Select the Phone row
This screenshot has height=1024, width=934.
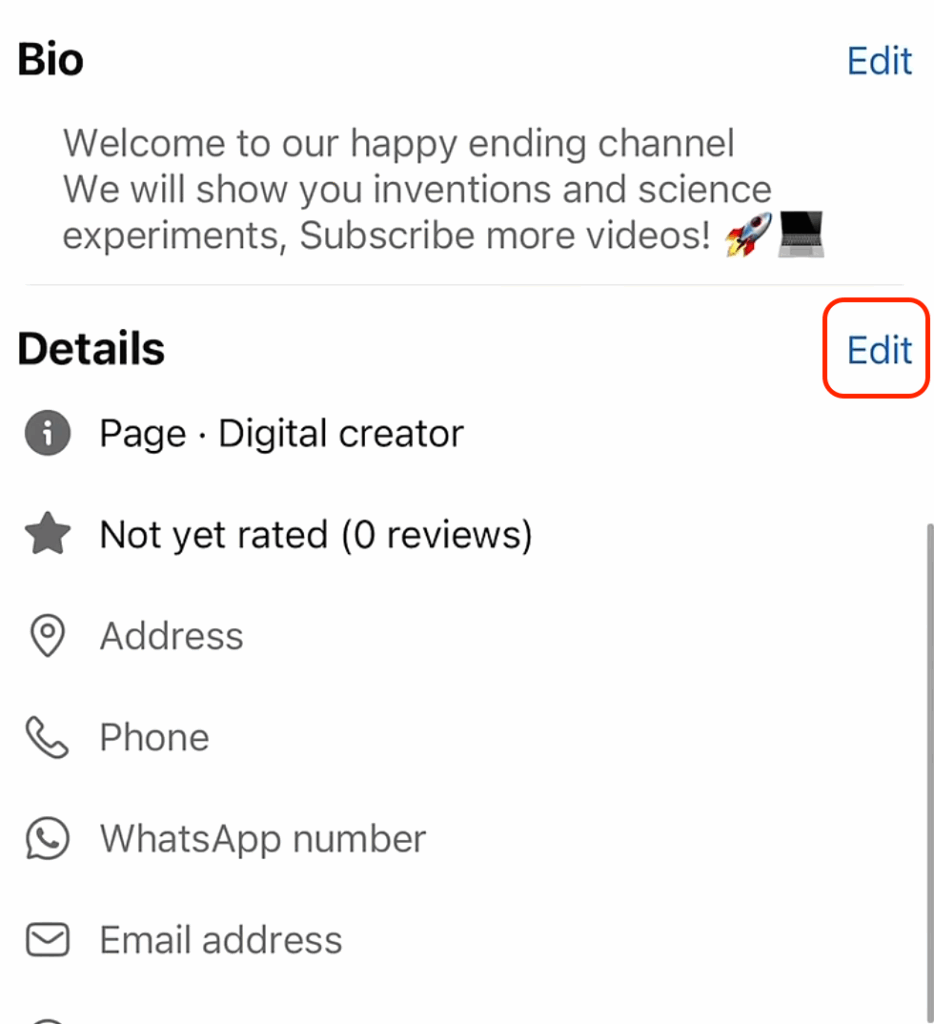click(x=154, y=738)
